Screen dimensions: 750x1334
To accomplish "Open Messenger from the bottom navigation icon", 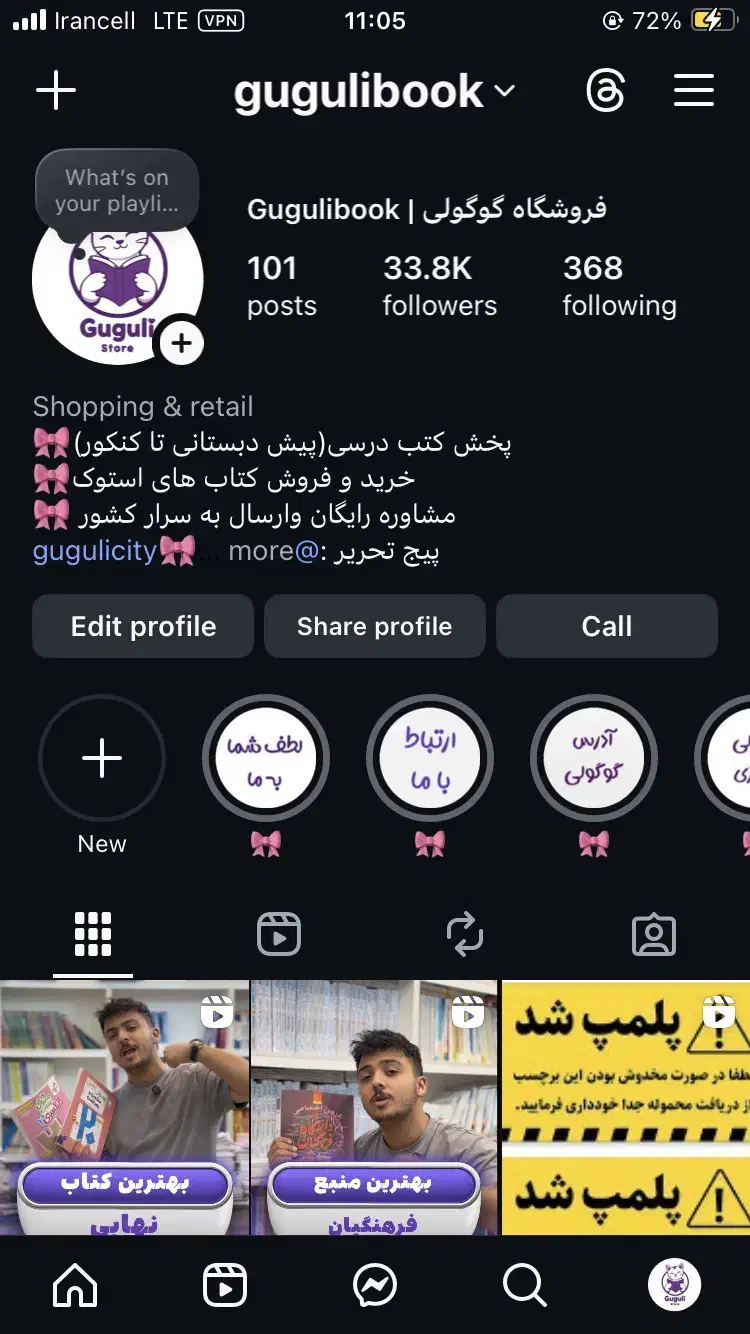I will point(375,1285).
